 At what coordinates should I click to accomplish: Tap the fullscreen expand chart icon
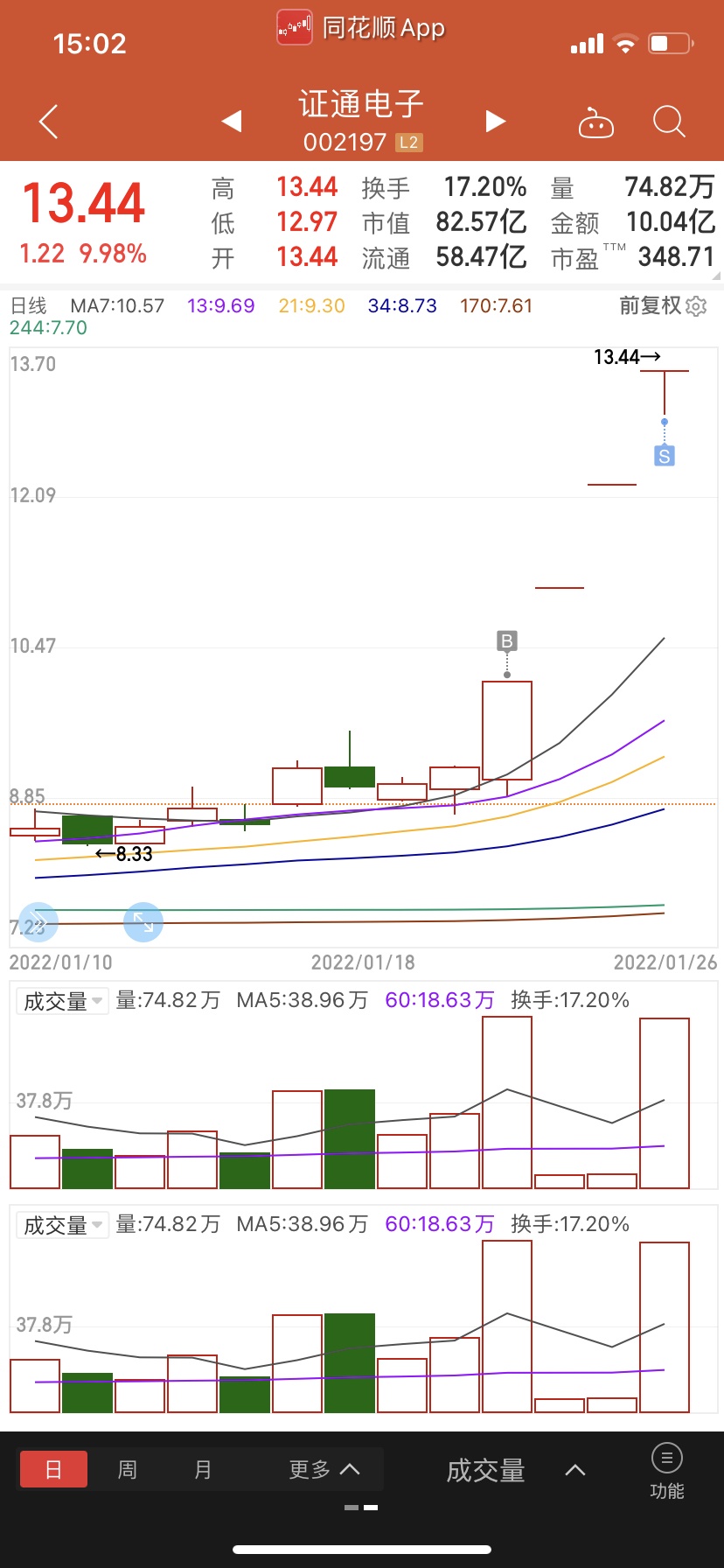coord(143,922)
